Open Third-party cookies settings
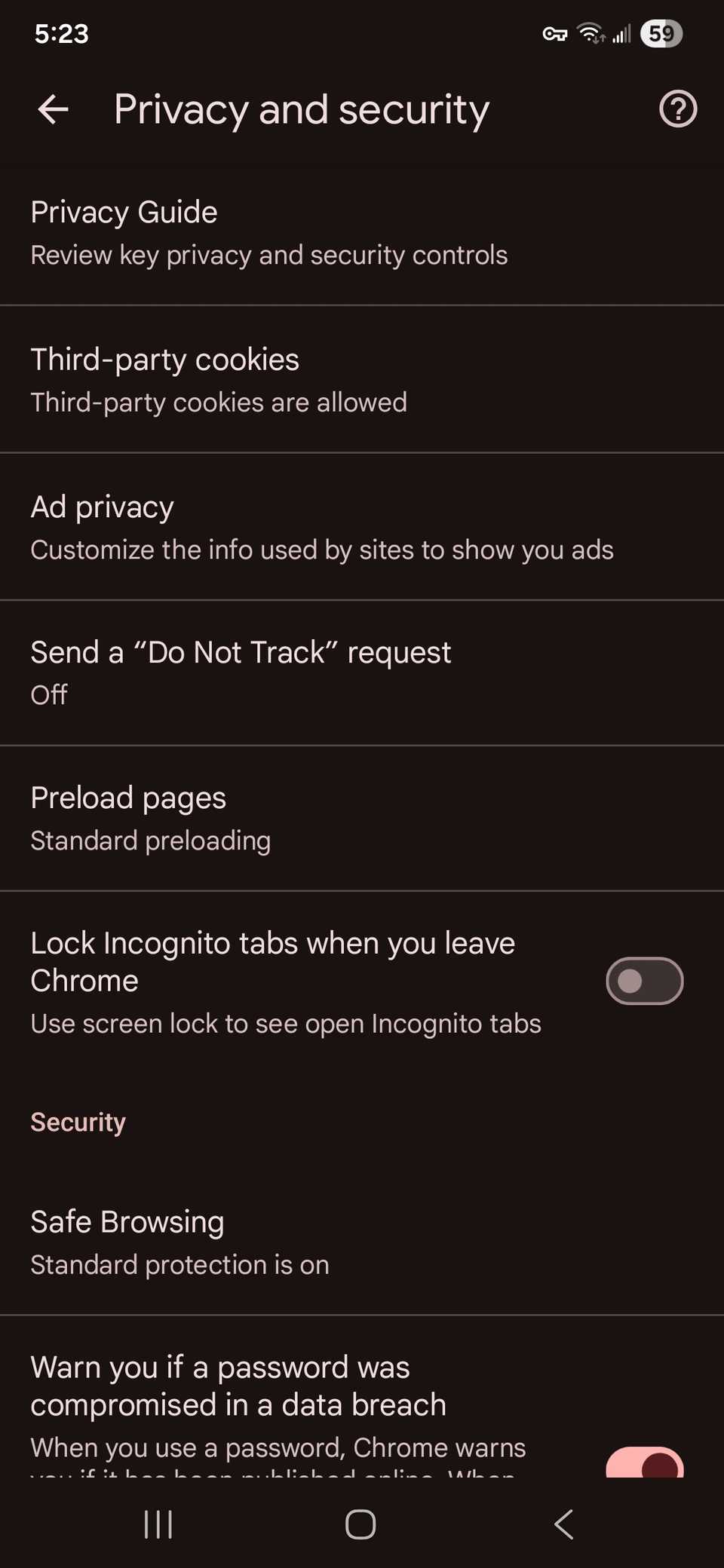Image resolution: width=724 pixels, height=1568 pixels. [302, 380]
